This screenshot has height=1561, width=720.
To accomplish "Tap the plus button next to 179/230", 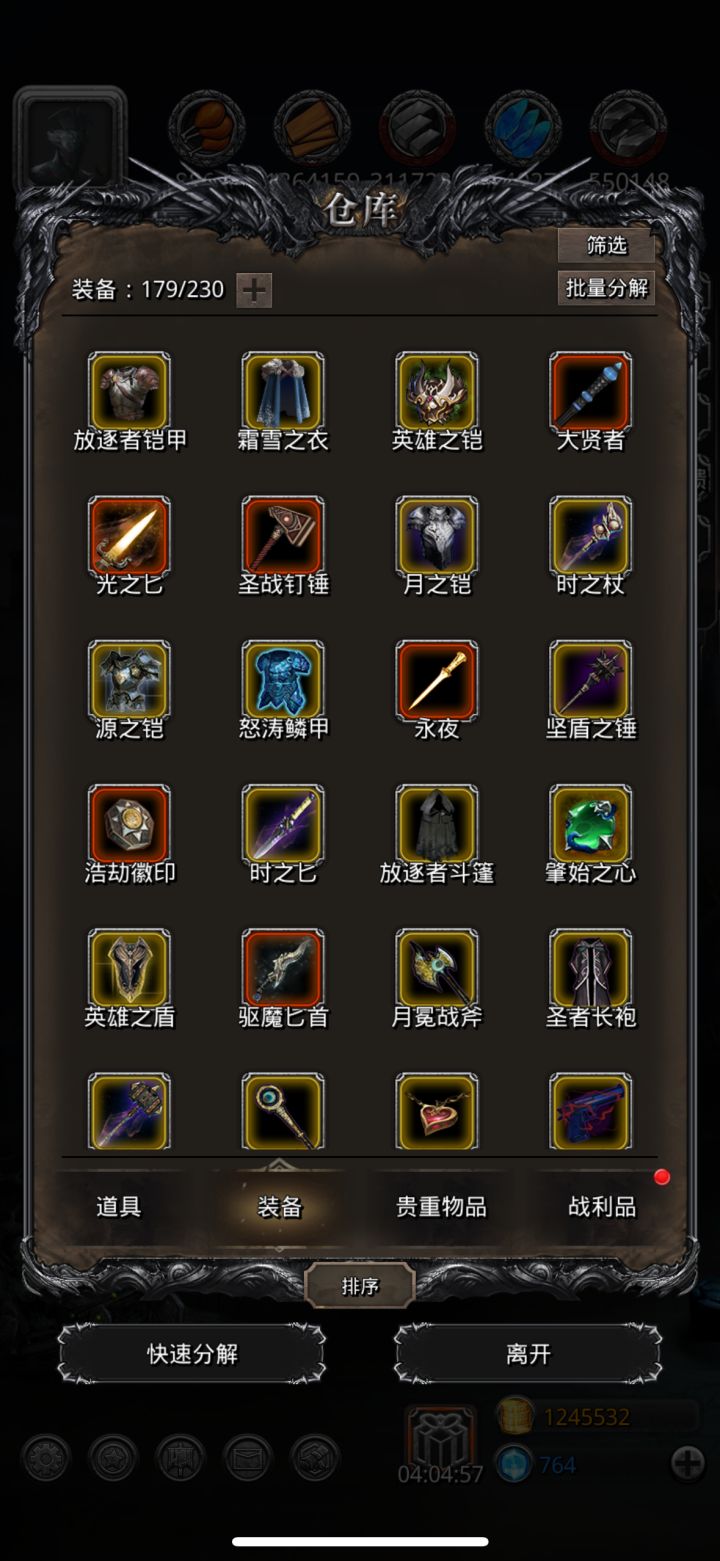I will pos(254,290).
